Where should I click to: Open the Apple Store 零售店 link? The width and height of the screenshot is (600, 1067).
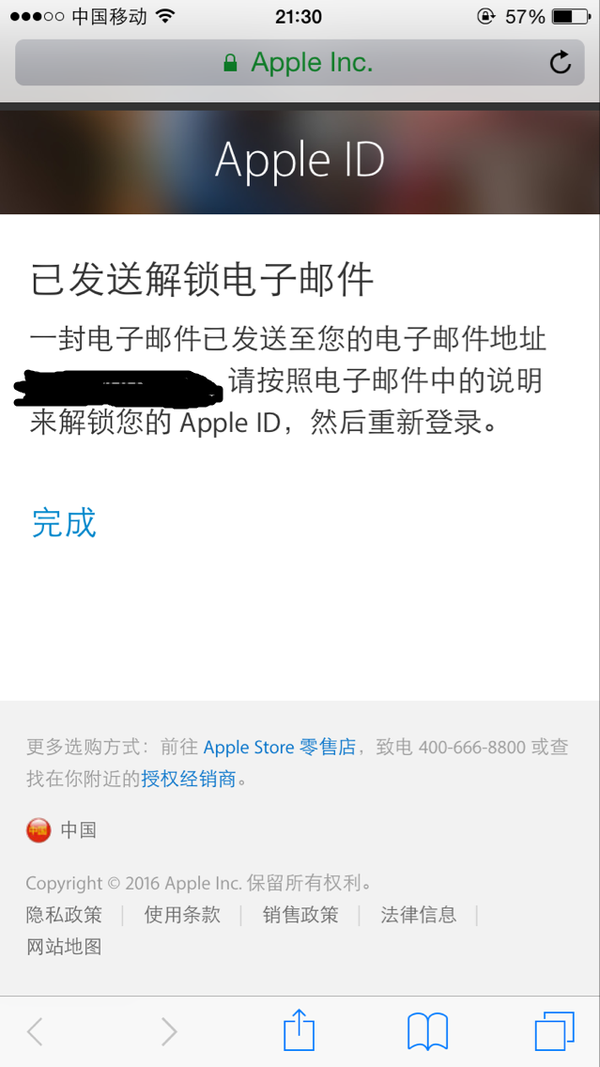(279, 747)
